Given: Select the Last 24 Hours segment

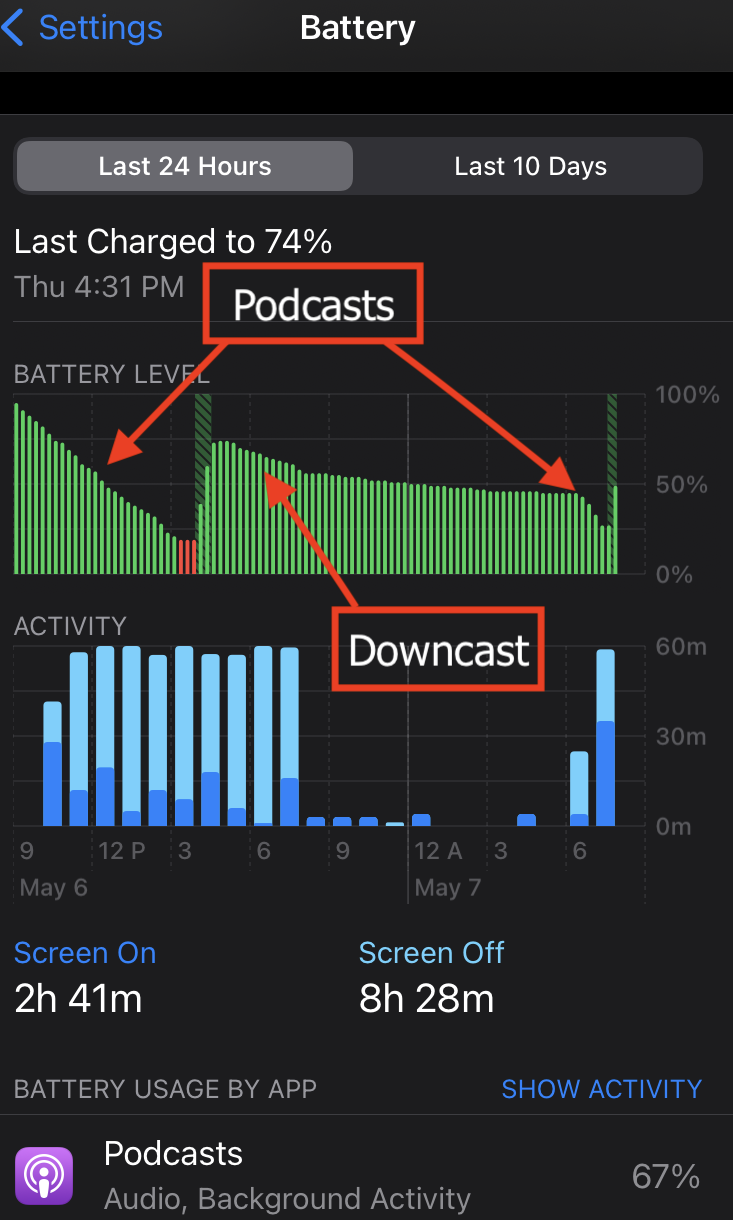Looking at the screenshot, I should (185, 166).
